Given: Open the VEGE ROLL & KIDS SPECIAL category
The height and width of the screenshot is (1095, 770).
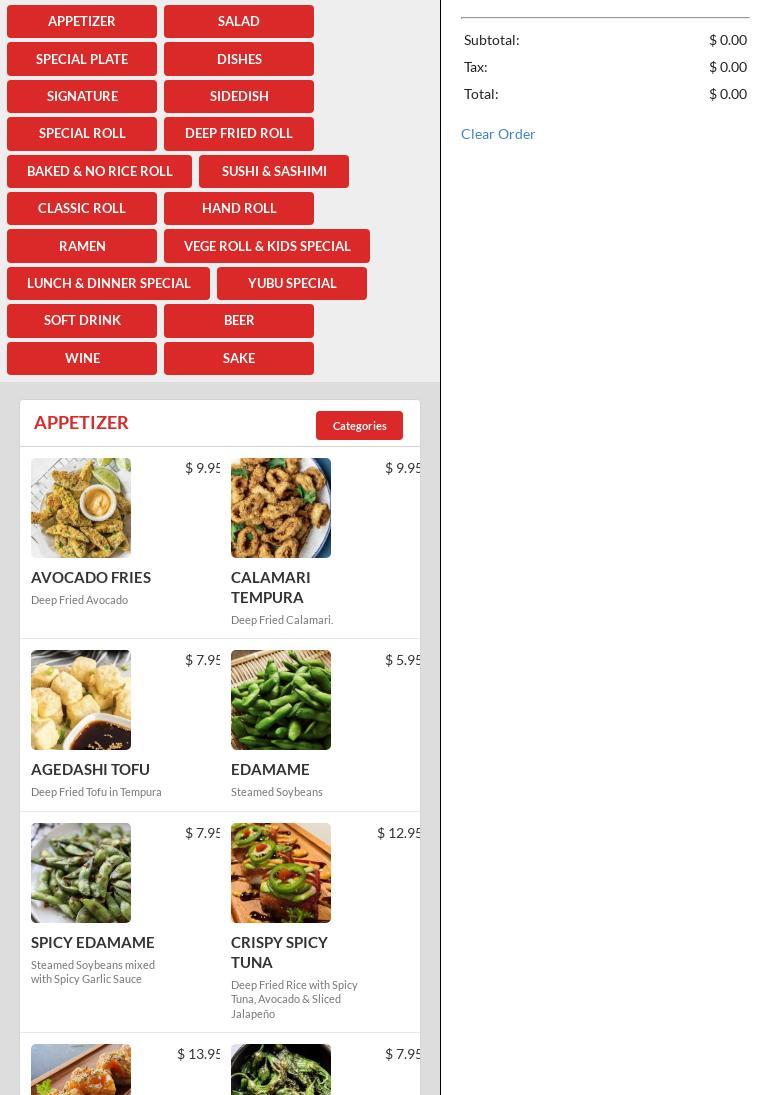Looking at the screenshot, I should click(267, 246).
